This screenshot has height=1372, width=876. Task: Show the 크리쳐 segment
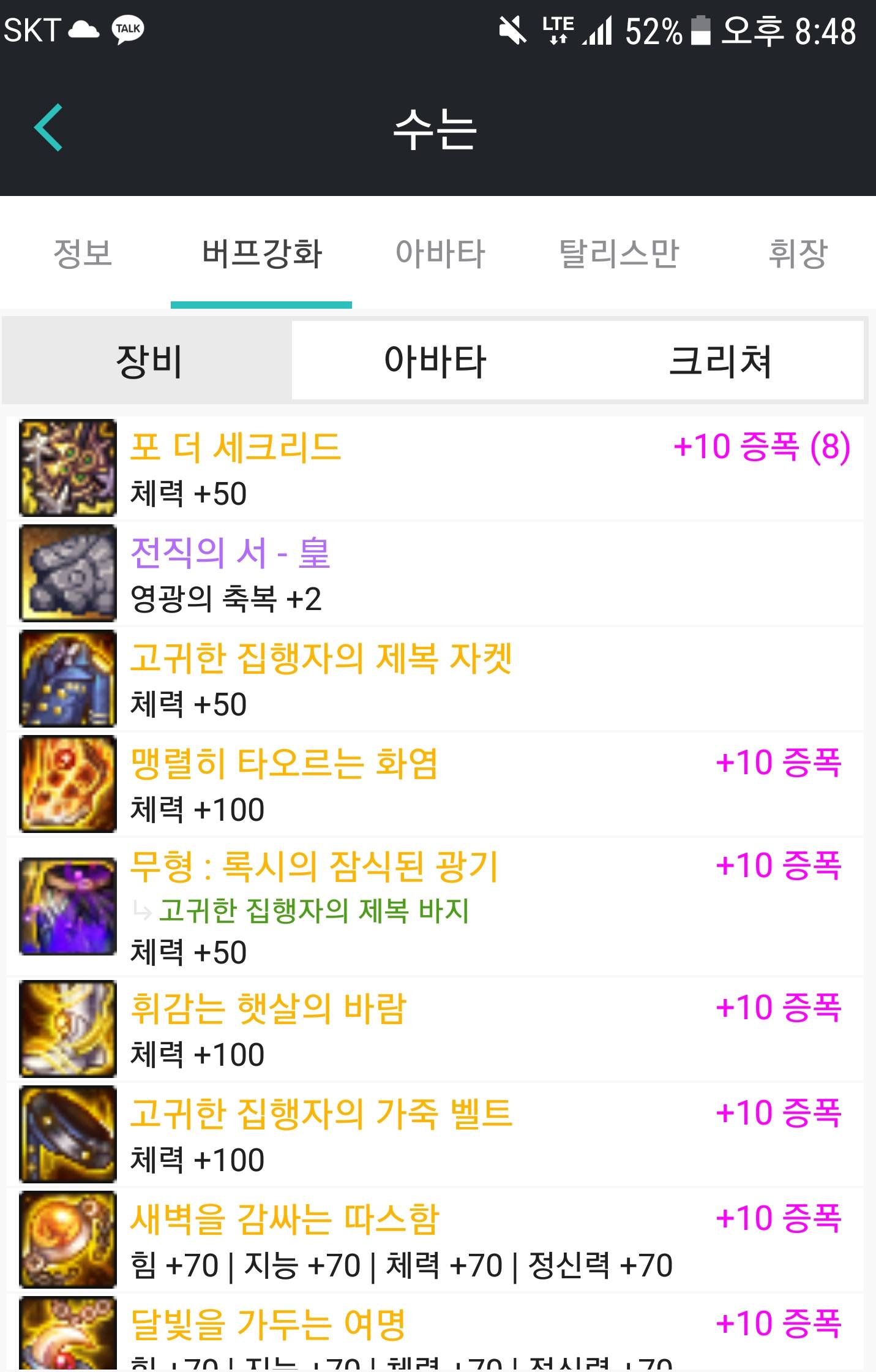coord(720,361)
